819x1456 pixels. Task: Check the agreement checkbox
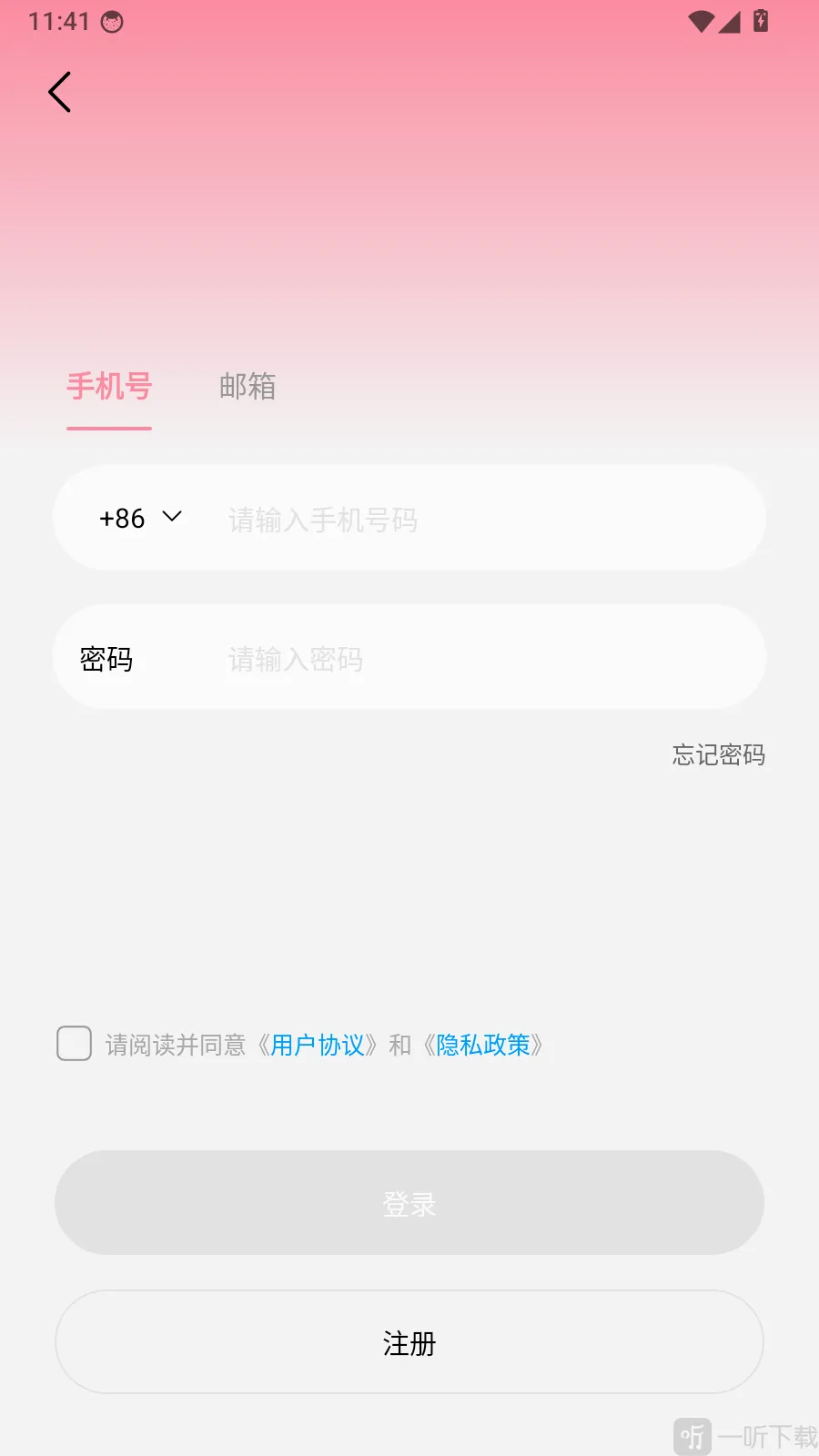[74, 1043]
